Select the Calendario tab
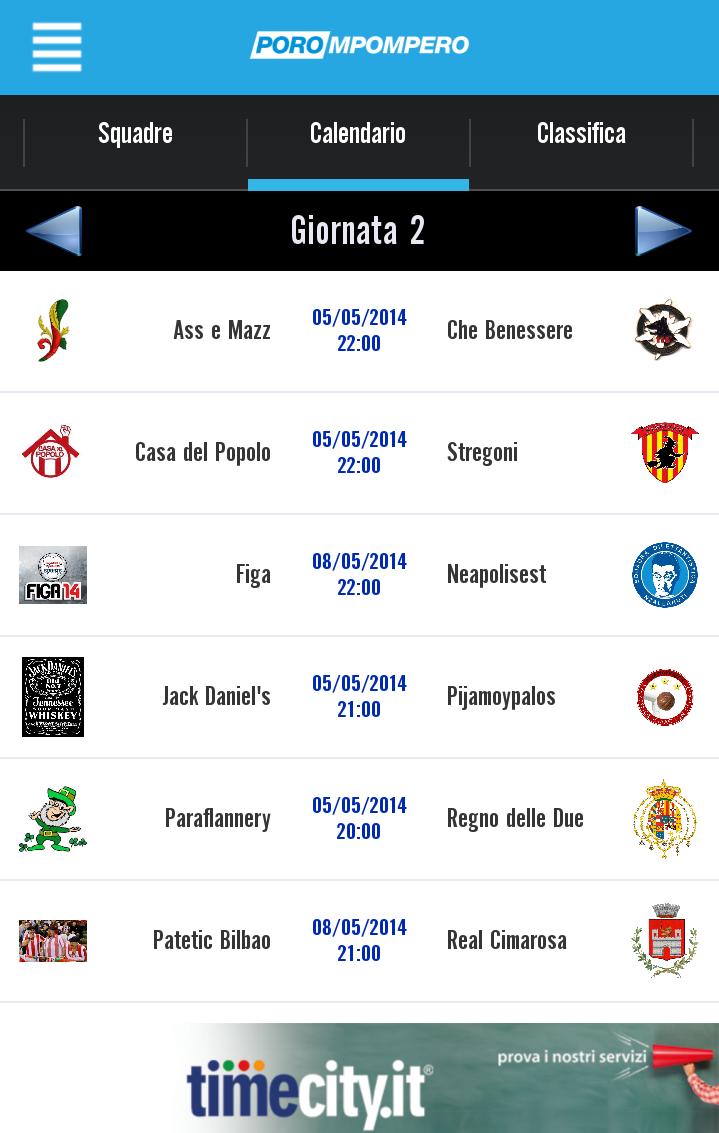The width and height of the screenshot is (719, 1133). [358, 134]
